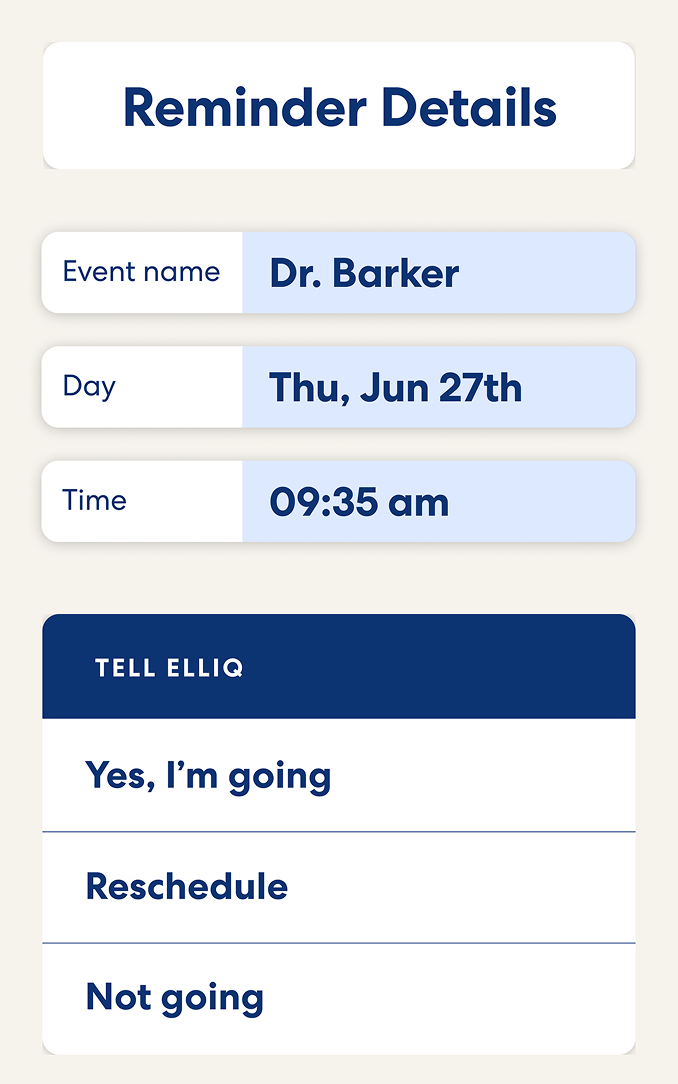This screenshot has height=1084, width=678.
Task: Adjust the time 09:35 am
Action: (438, 501)
